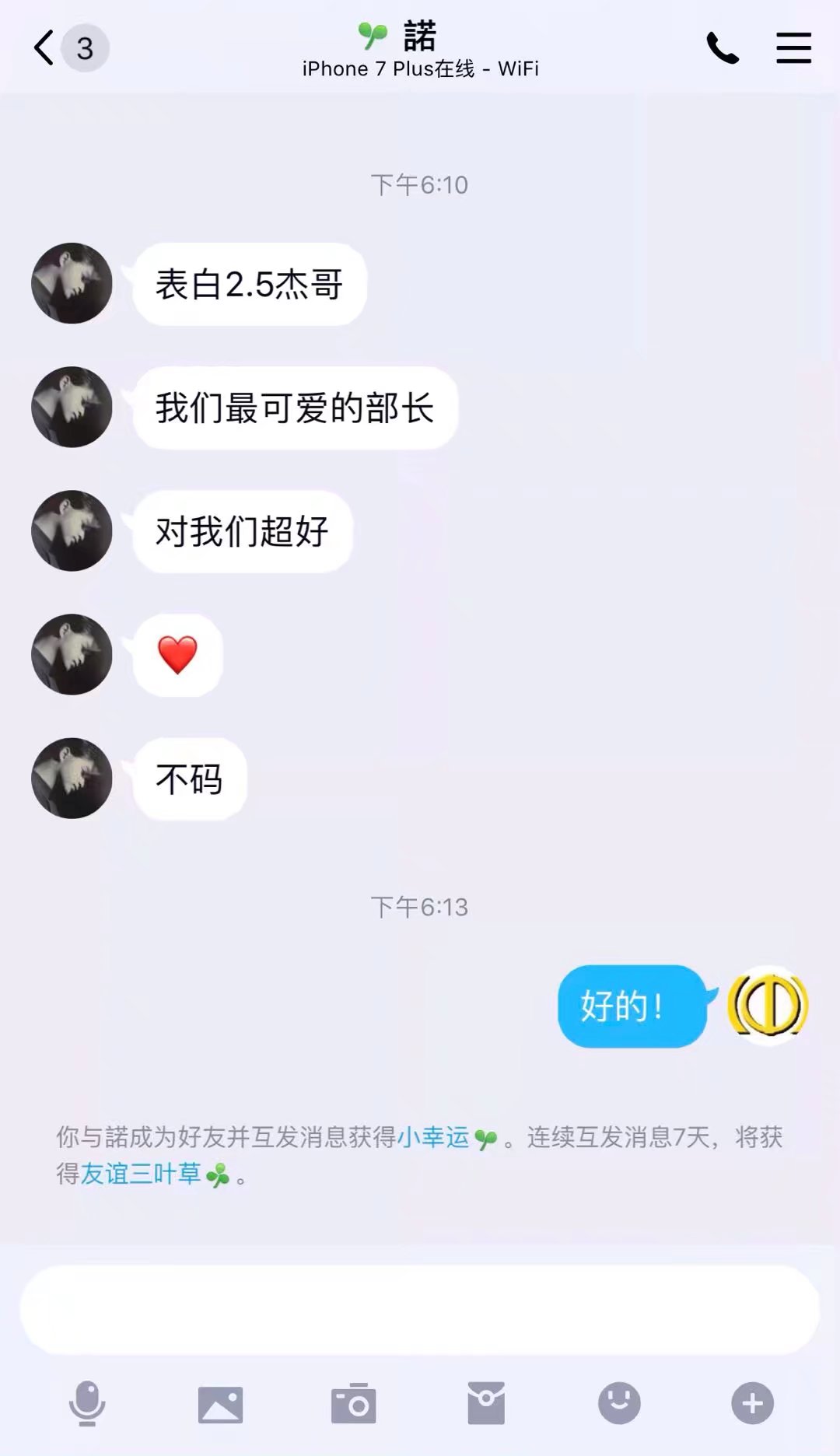
Task: Record a voice message with the microphone
Action: coord(87,1403)
